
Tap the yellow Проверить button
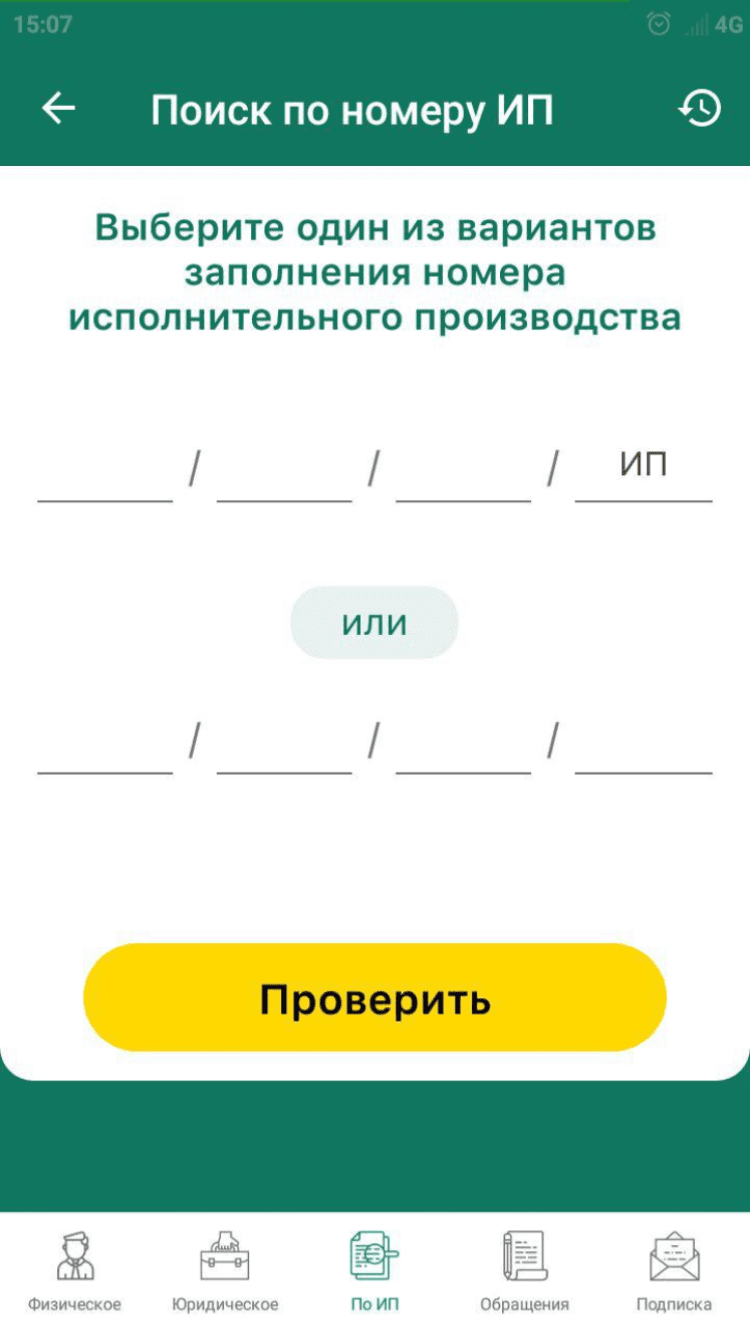point(375,998)
